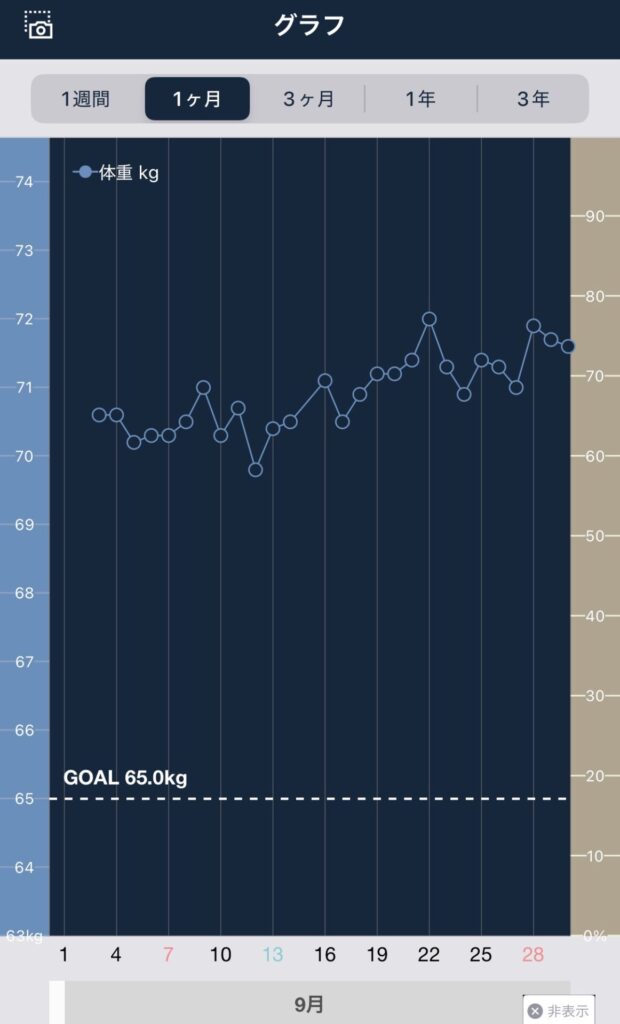Tap the 非表示 hide button
The width and height of the screenshot is (620, 1024).
(x=559, y=1010)
